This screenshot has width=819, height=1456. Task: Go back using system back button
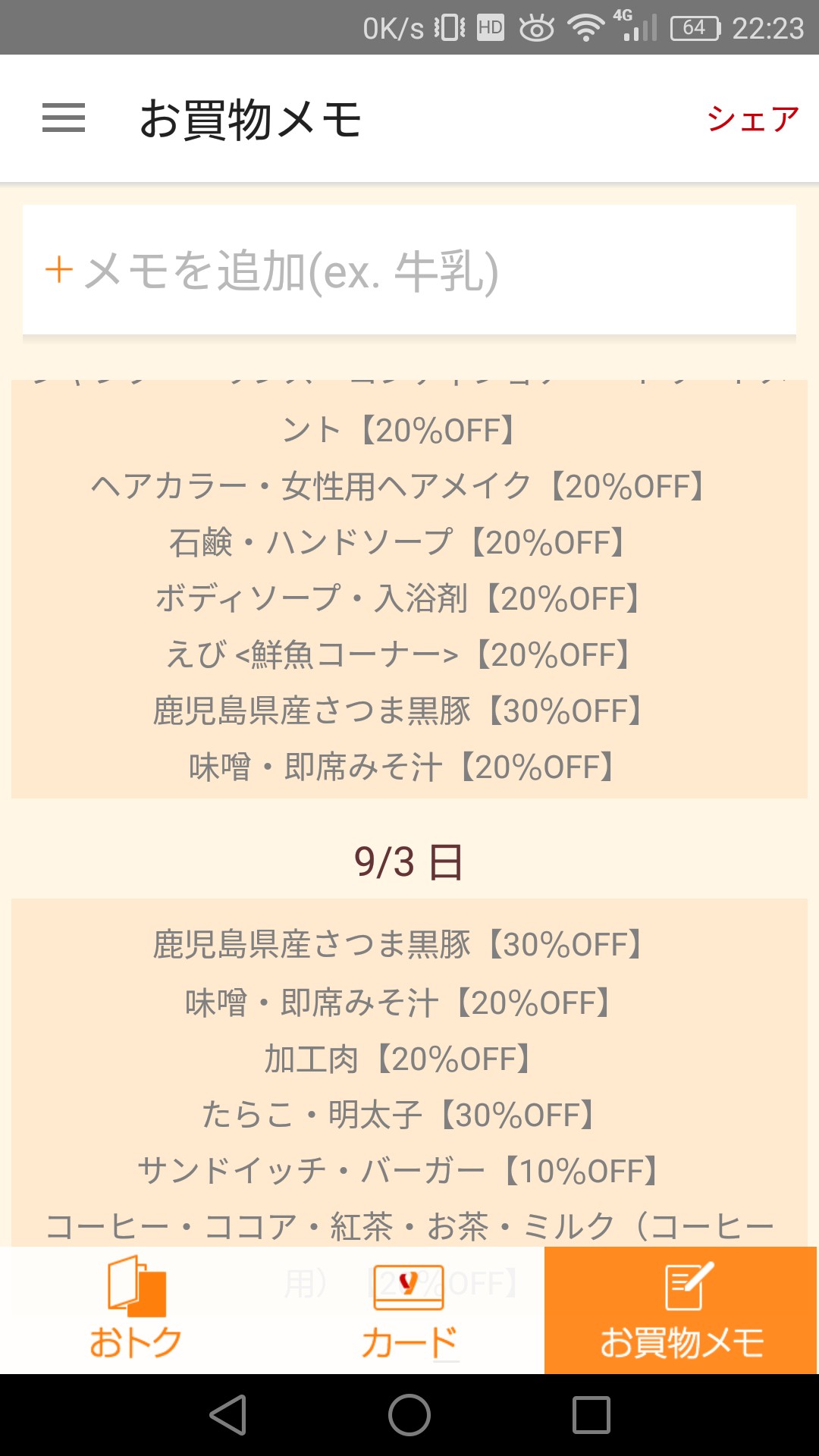click(227, 1415)
